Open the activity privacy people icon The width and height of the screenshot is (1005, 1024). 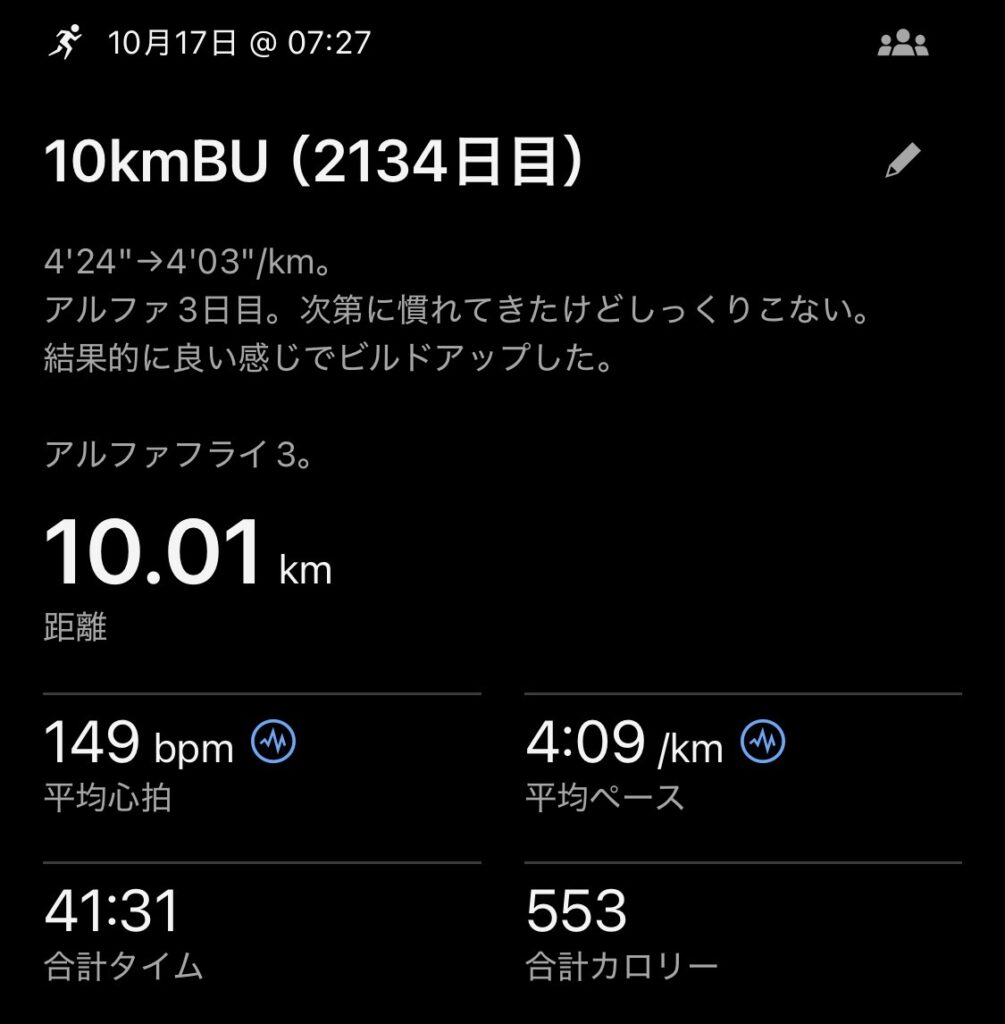point(902,44)
